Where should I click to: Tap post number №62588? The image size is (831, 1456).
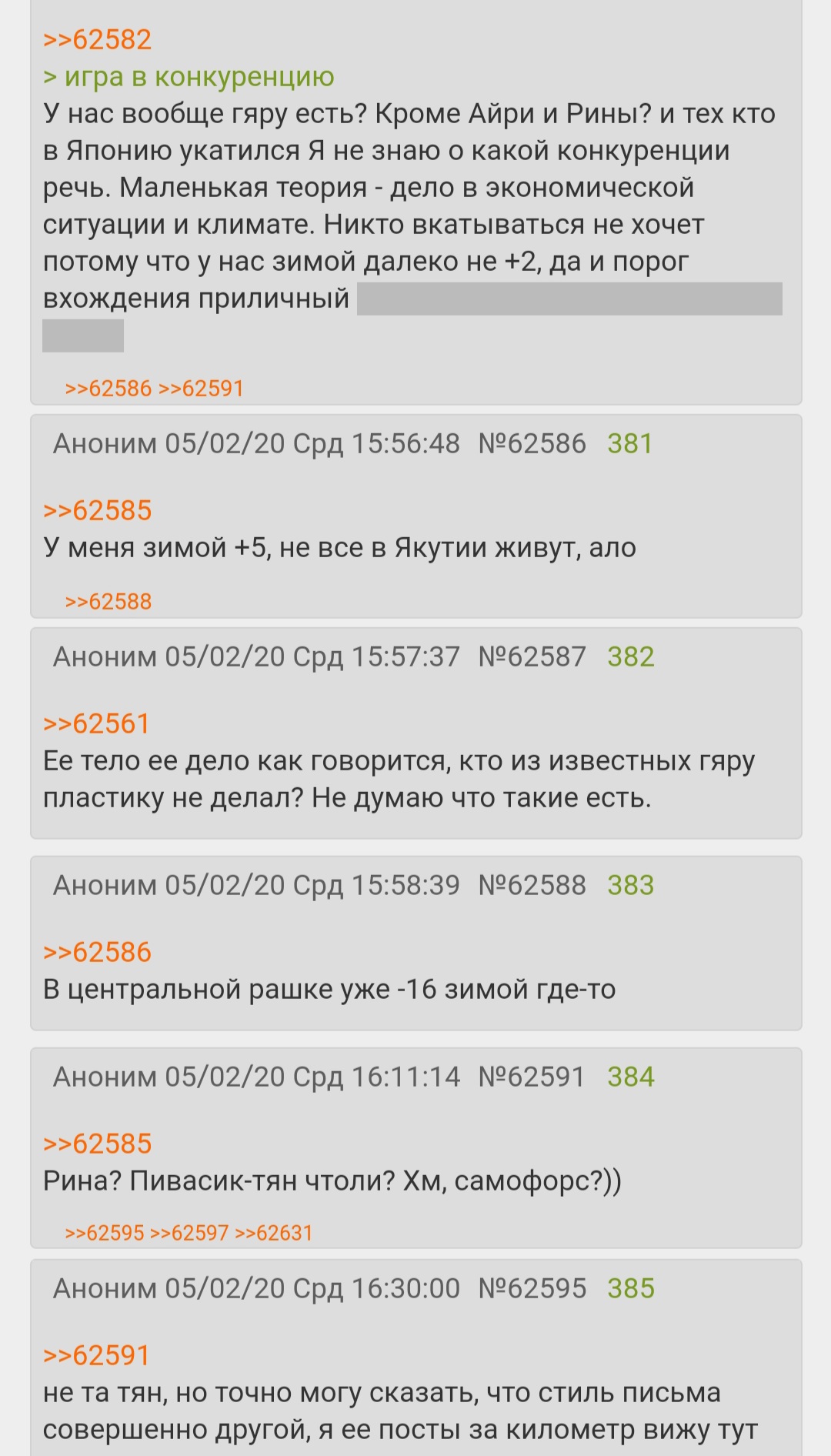tap(532, 886)
